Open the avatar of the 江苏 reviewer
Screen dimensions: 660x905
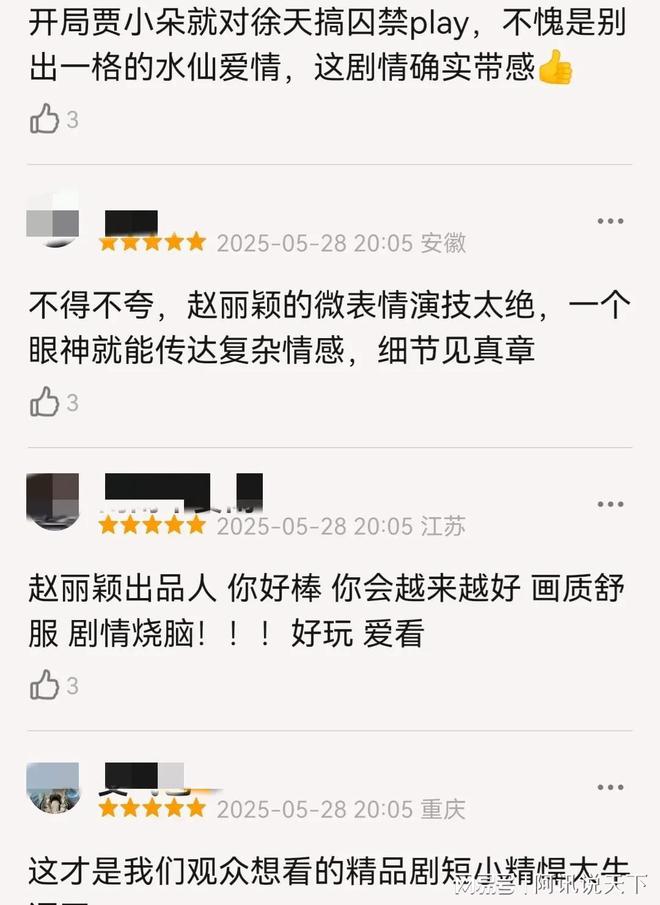coord(53,500)
